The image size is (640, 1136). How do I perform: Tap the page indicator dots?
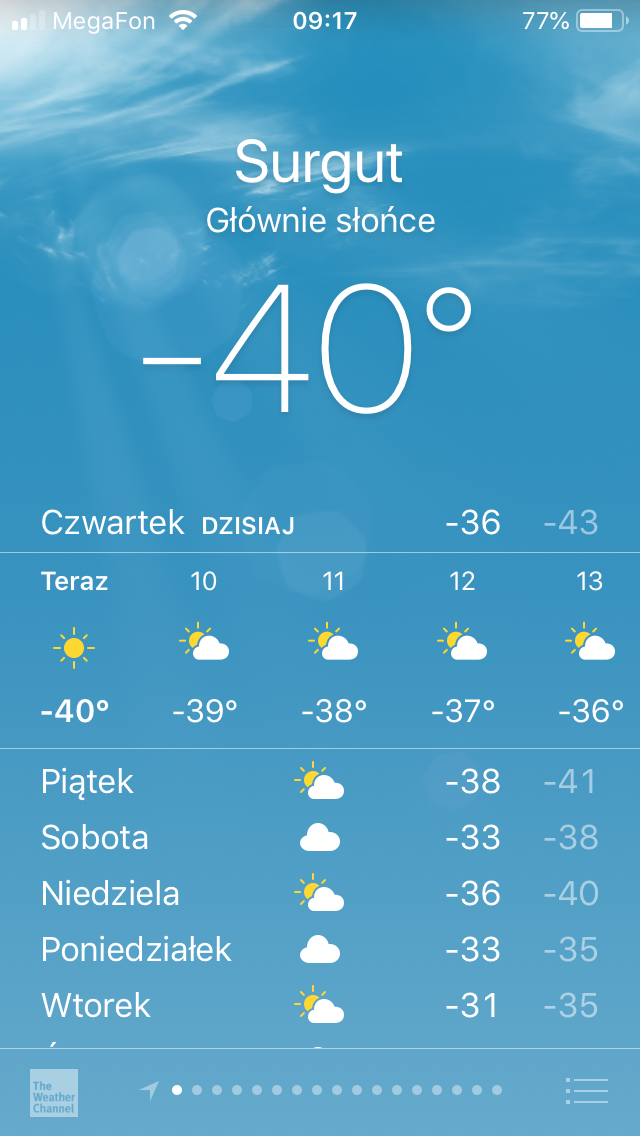point(321,1090)
